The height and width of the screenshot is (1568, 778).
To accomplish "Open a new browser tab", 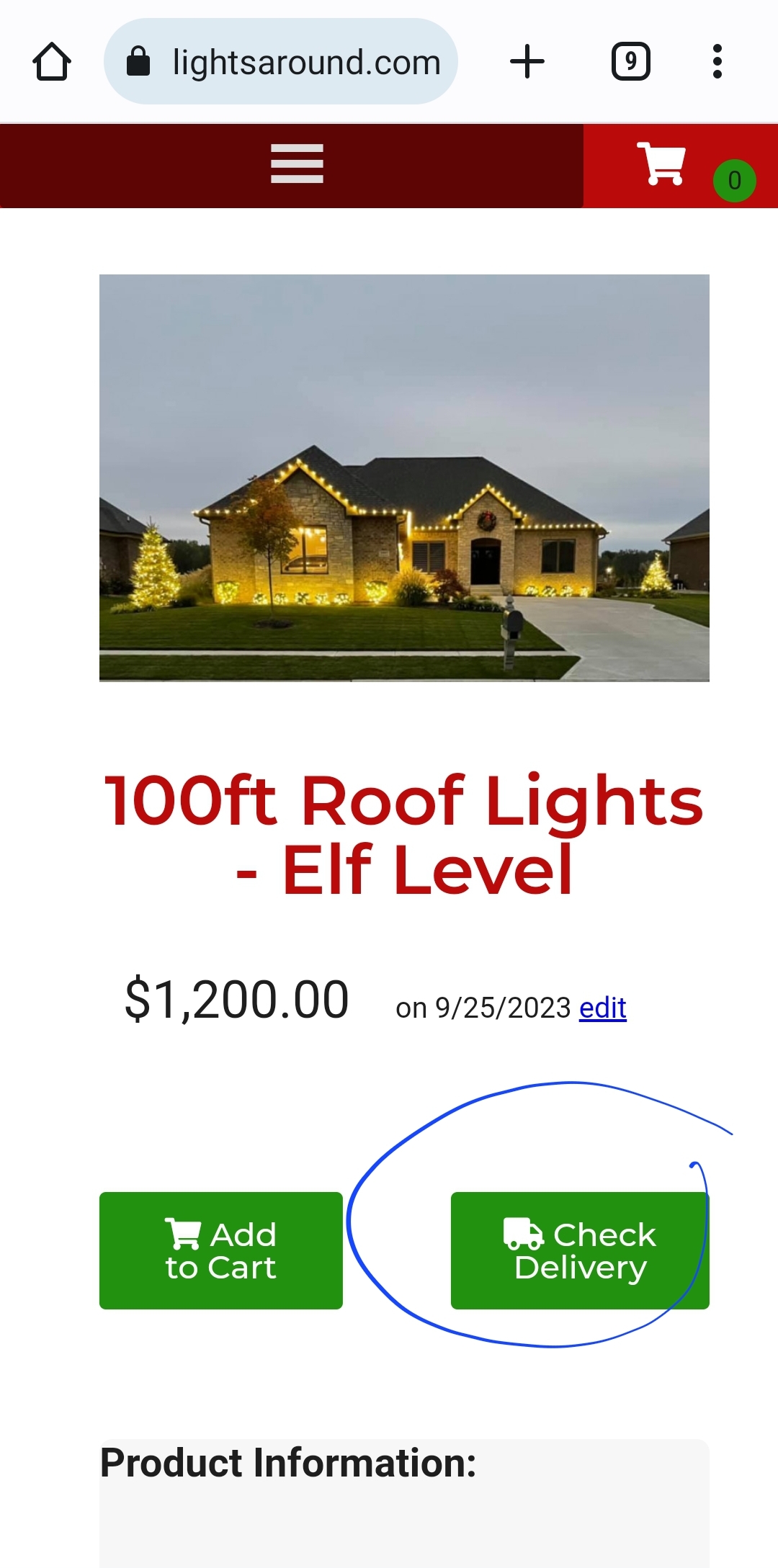I will [527, 62].
